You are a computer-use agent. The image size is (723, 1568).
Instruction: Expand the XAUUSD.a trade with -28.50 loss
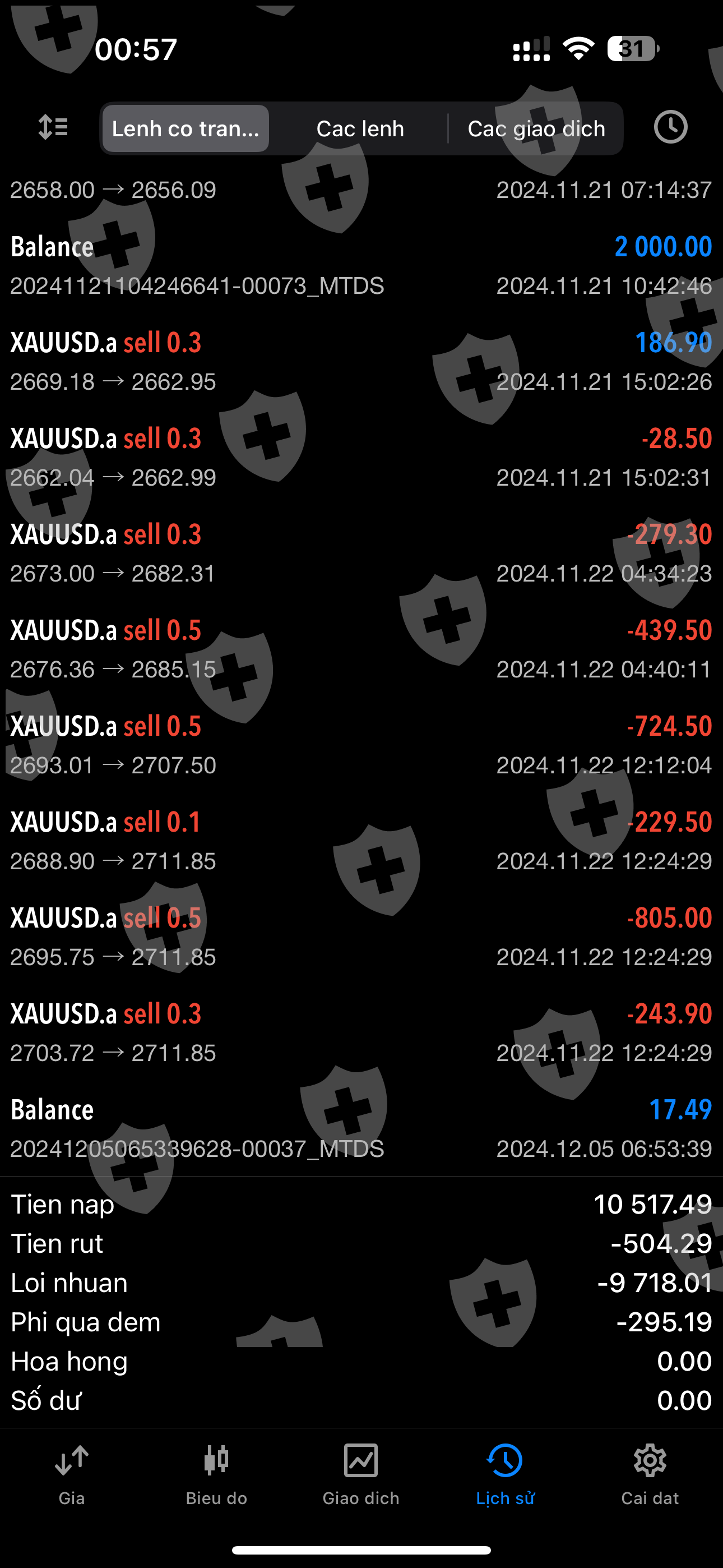pos(361,457)
